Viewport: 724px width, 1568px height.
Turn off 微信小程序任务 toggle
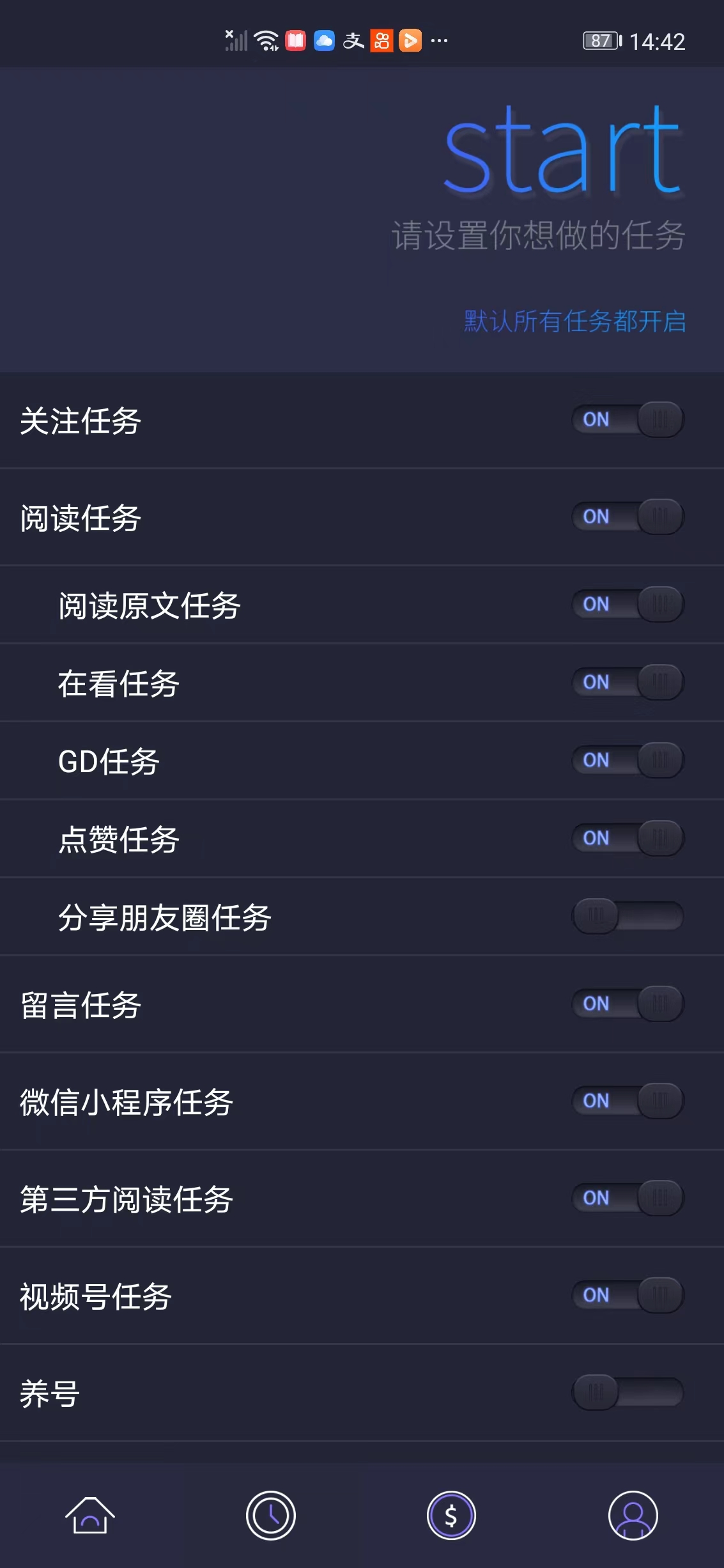(x=628, y=1101)
